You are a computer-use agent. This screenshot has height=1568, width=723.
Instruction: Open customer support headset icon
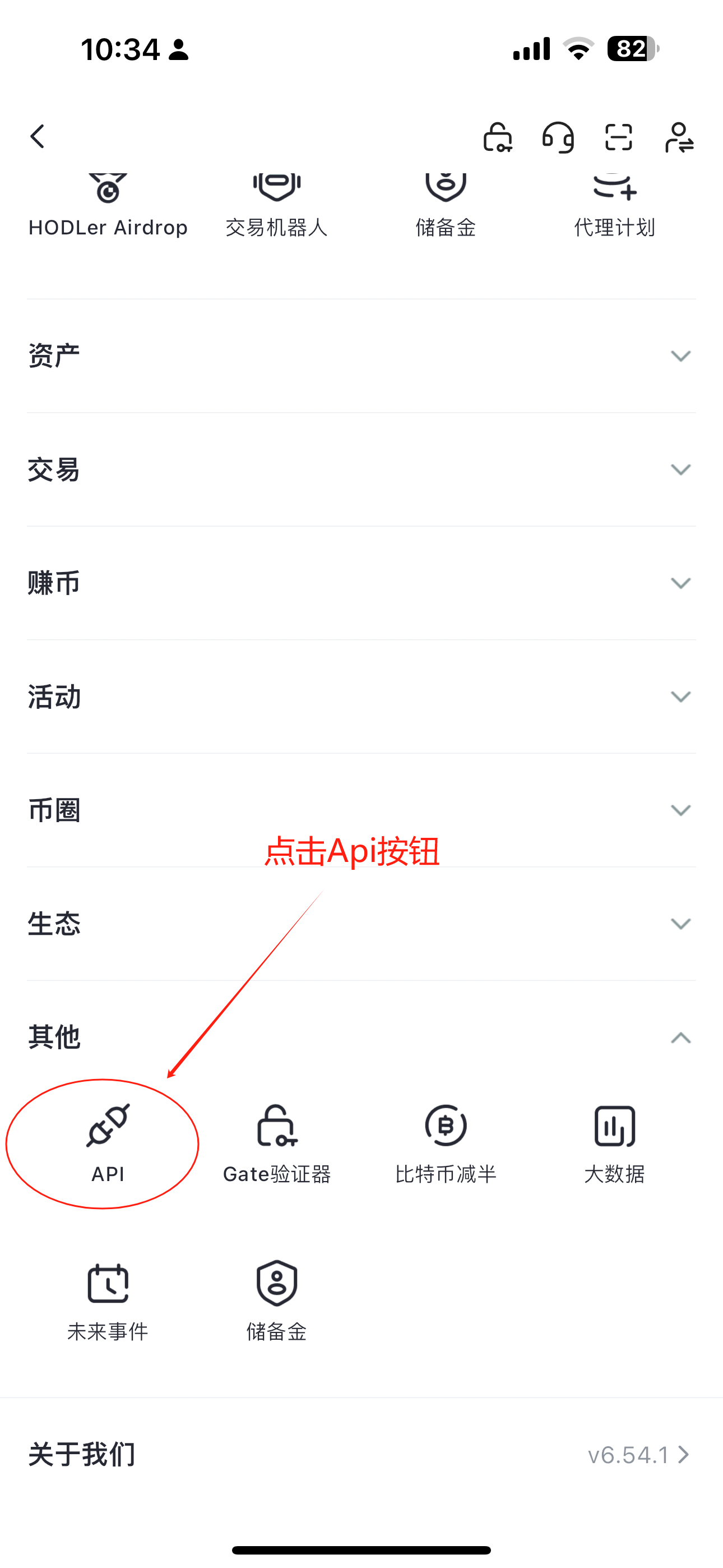558,137
